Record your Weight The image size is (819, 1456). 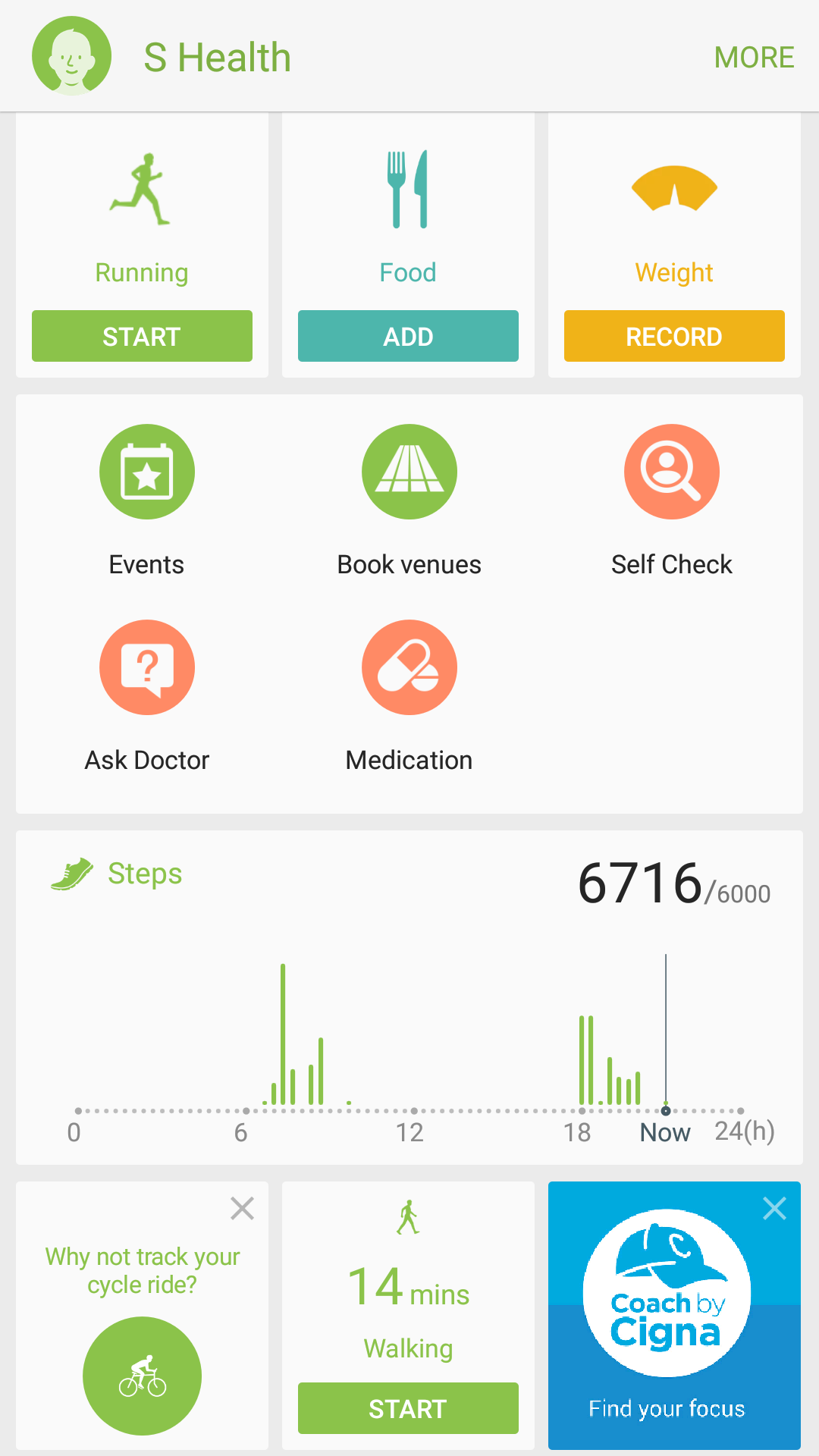(x=674, y=336)
